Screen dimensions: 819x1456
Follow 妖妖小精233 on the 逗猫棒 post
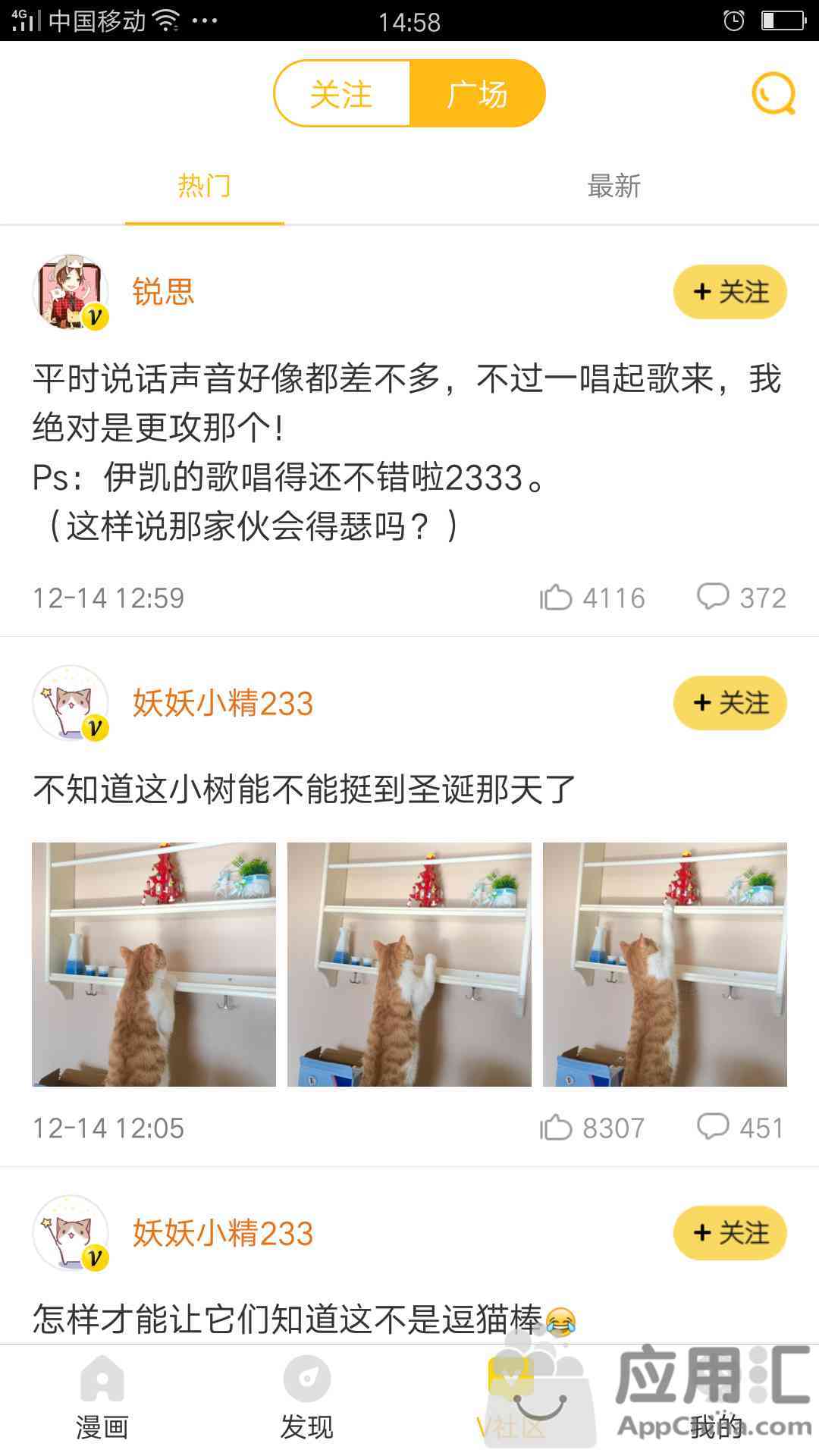pos(730,1233)
